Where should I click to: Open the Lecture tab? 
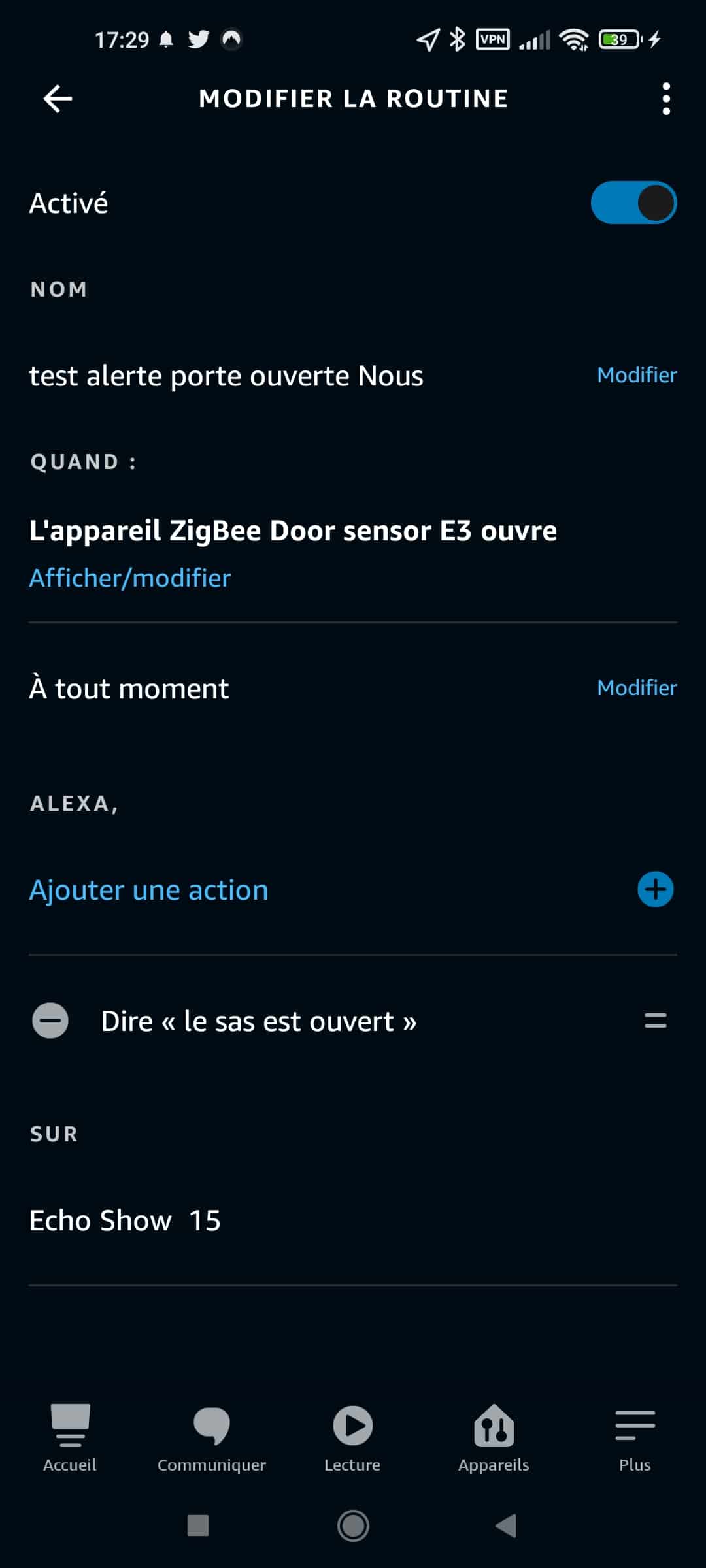pyautogui.click(x=352, y=1439)
